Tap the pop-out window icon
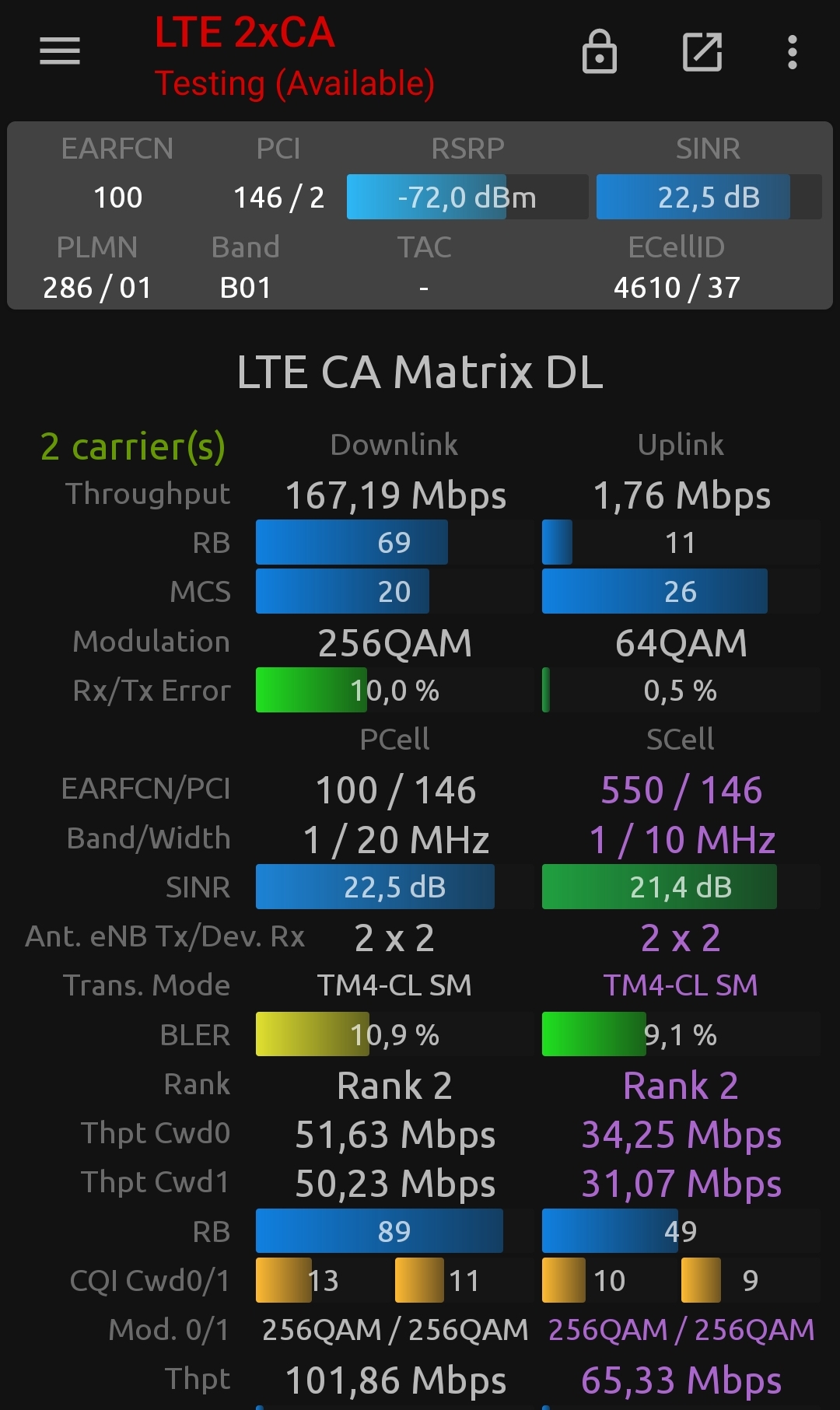This screenshot has width=840, height=1410. 702,52
